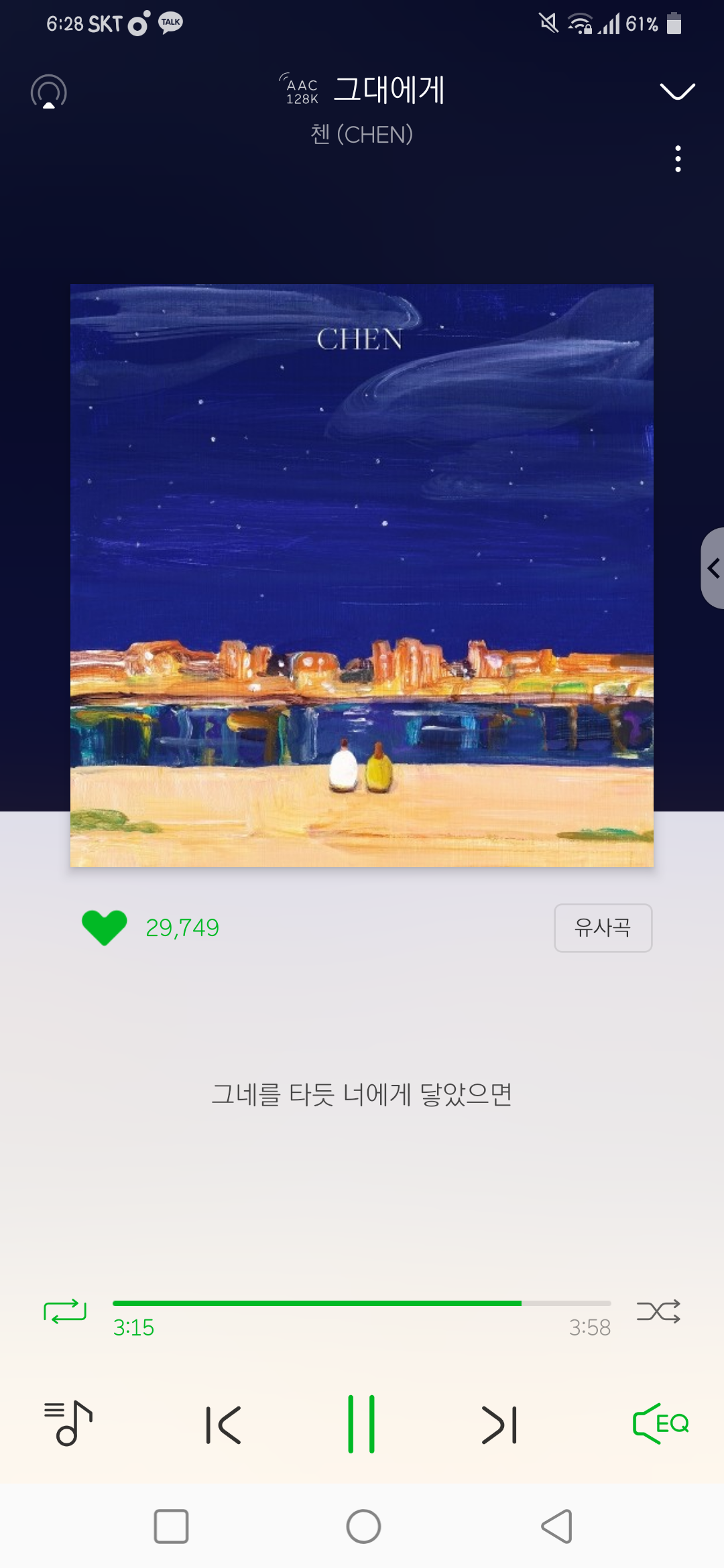
Task: Tap the song title 그대에게
Action: pyautogui.click(x=389, y=90)
